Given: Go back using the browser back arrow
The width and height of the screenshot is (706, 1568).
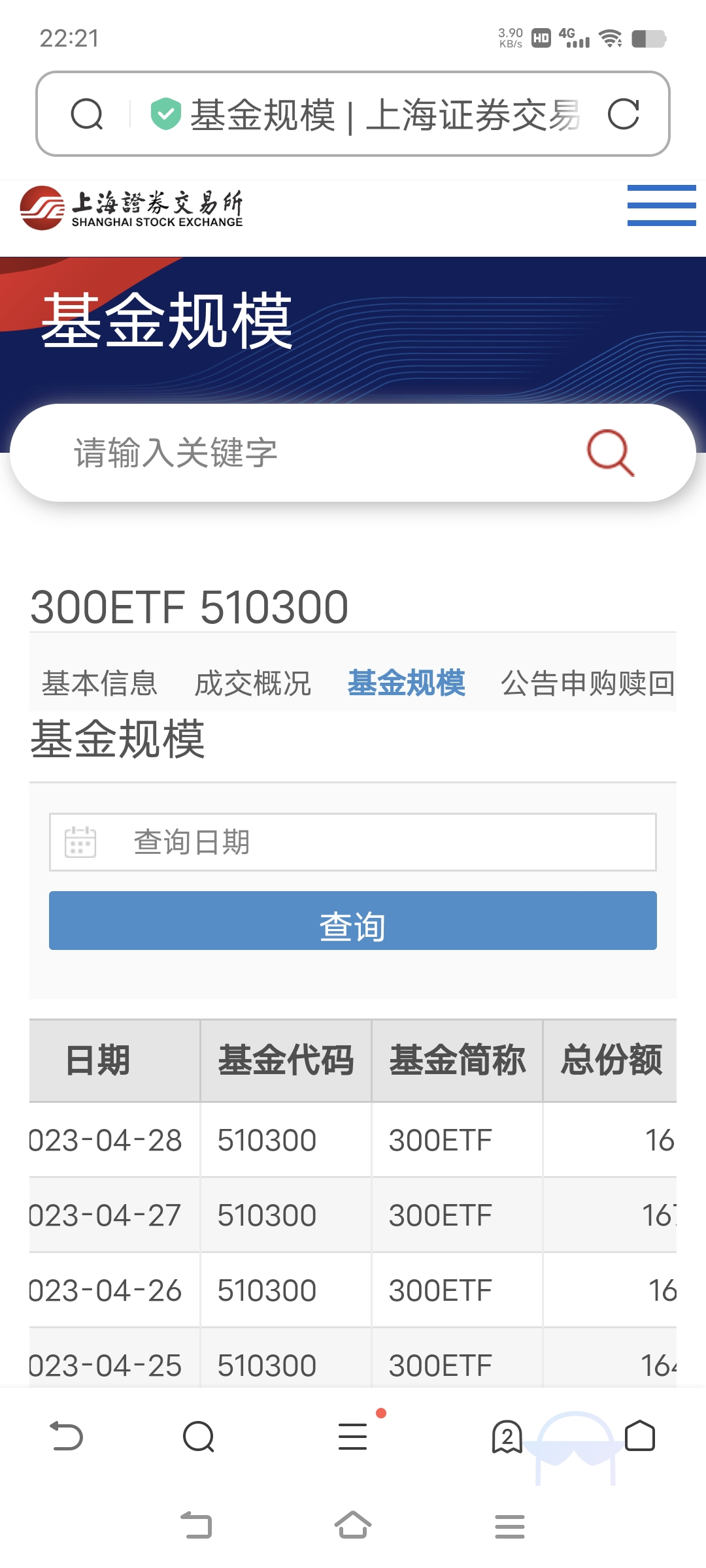Looking at the screenshot, I should [67, 1437].
